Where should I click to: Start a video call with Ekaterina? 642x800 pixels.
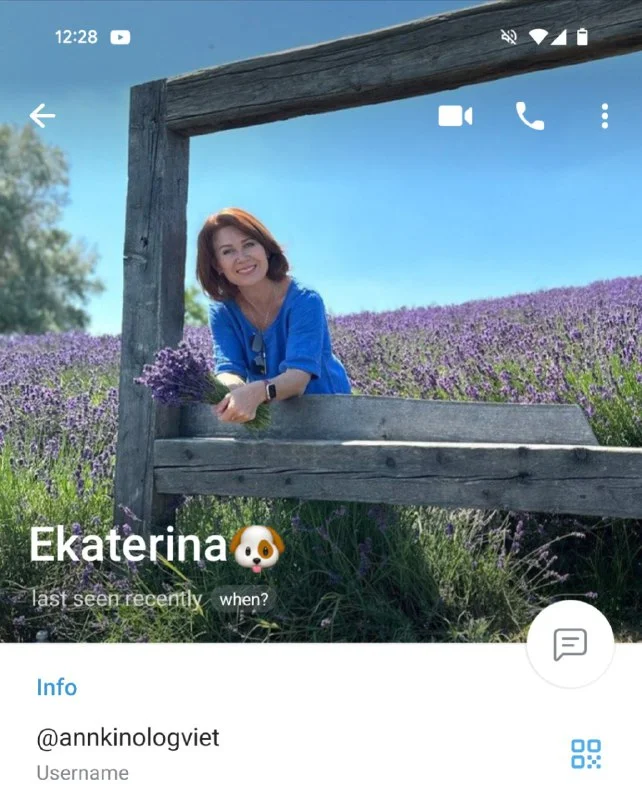point(455,116)
